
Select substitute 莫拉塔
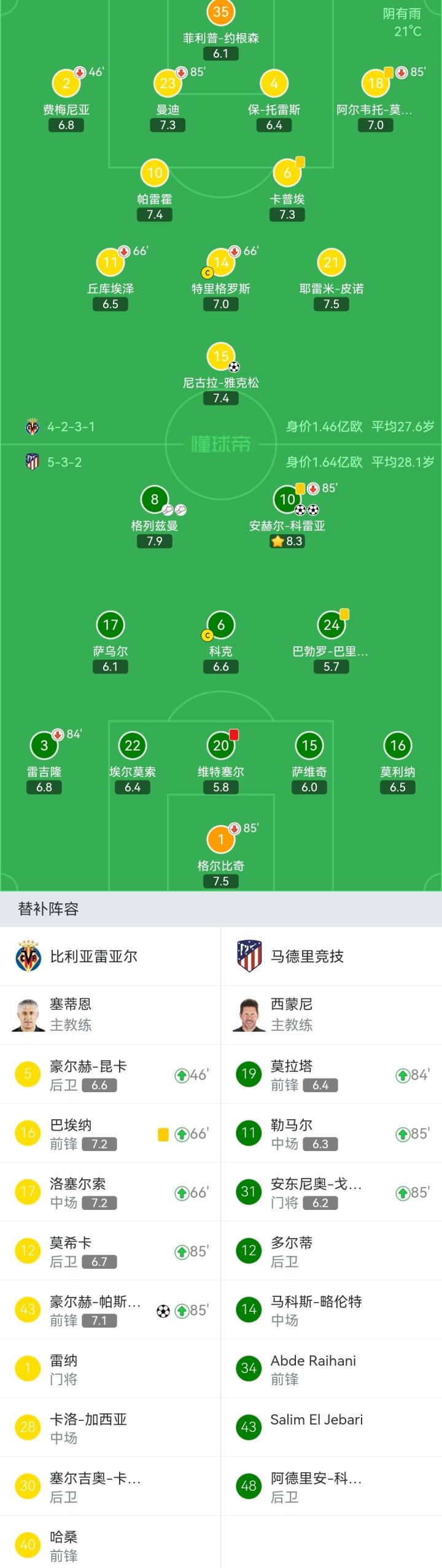331,1074
